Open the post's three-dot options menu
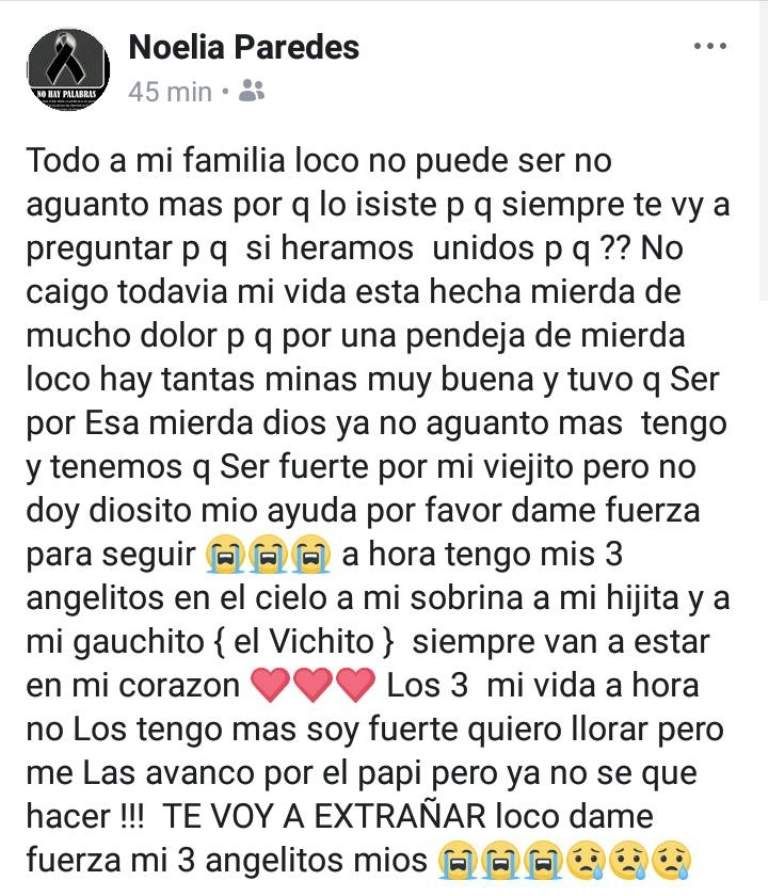The width and height of the screenshot is (768, 896). 710,46
